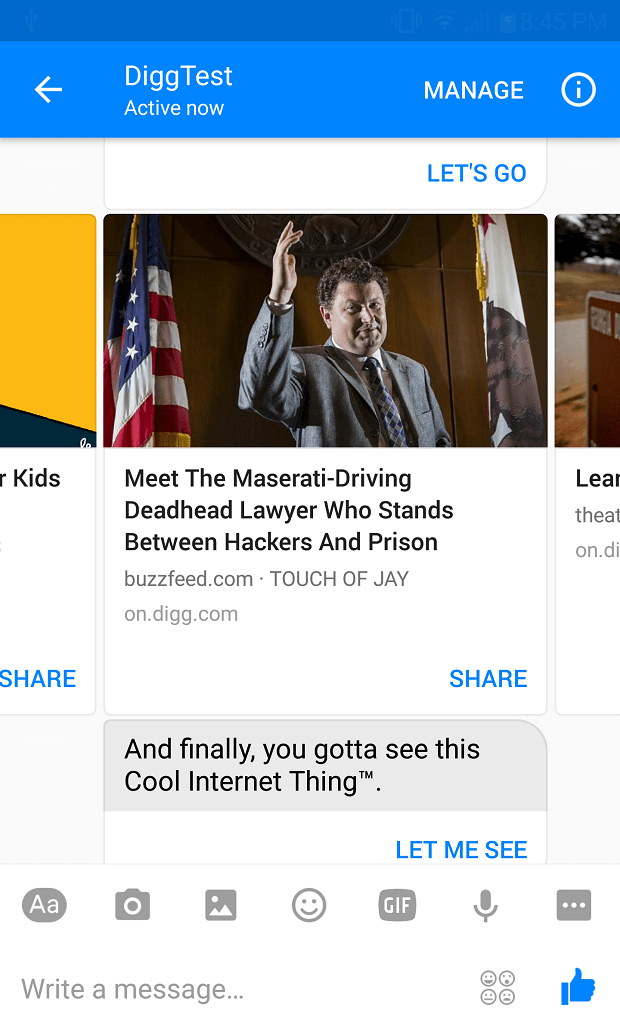The height and width of the screenshot is (1029, 620).
Task: Open the camera to take a photo
Action: pos(132,906)
